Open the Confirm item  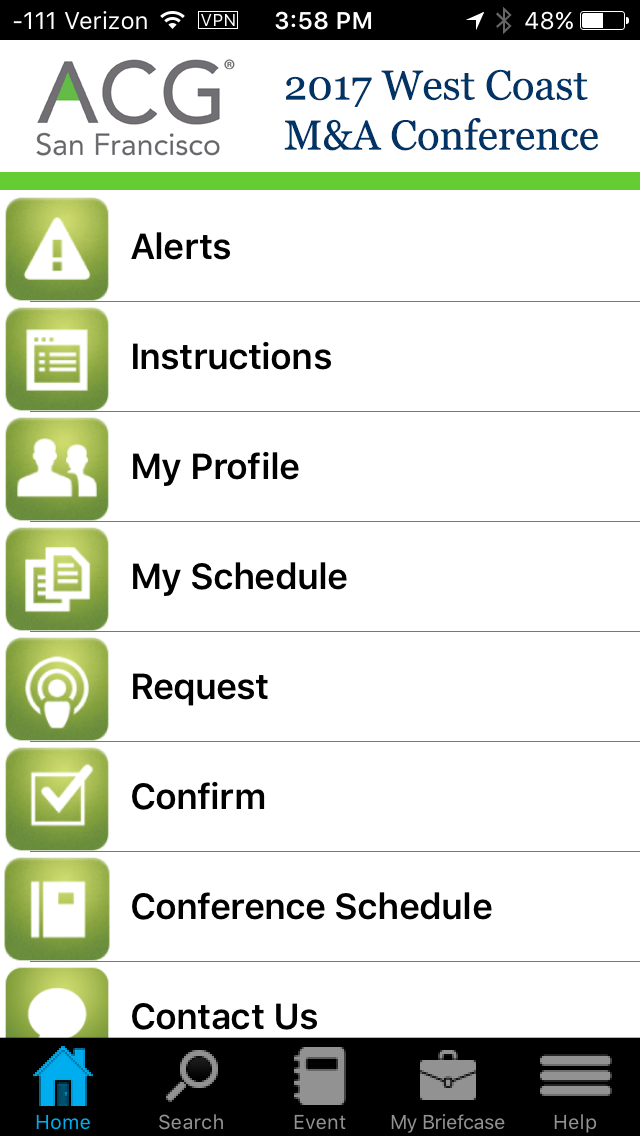[x=320, y=798]
